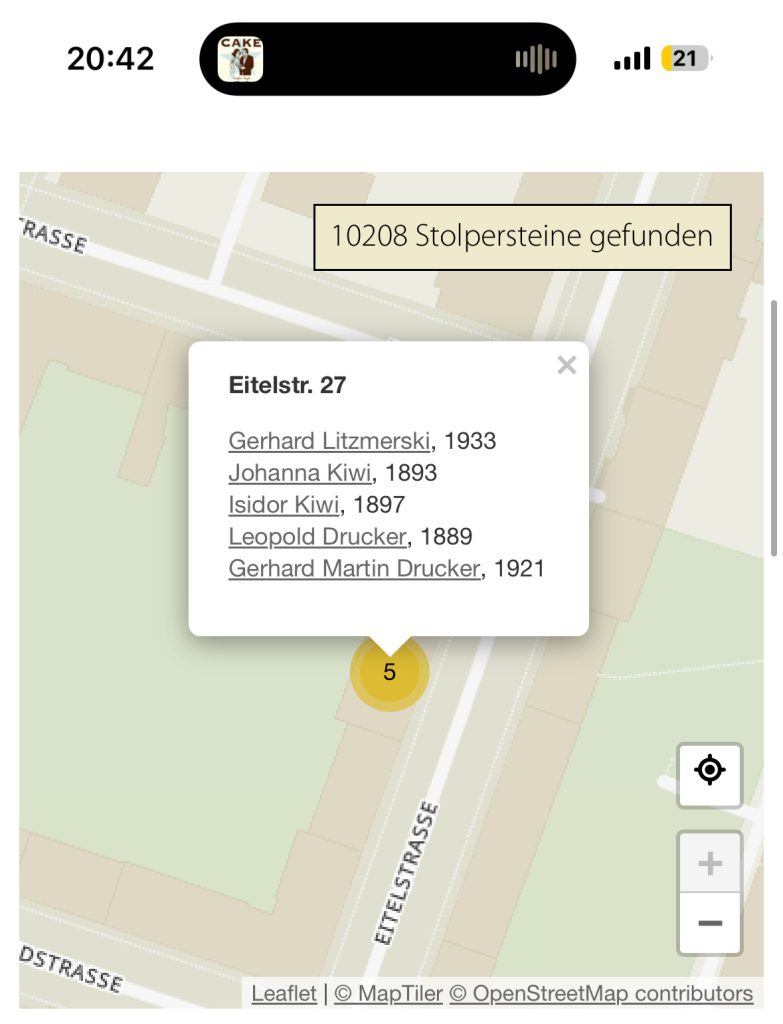Open the MapTiler copyright link
This screenshot has height=1024, width=783.
(388, 993)
